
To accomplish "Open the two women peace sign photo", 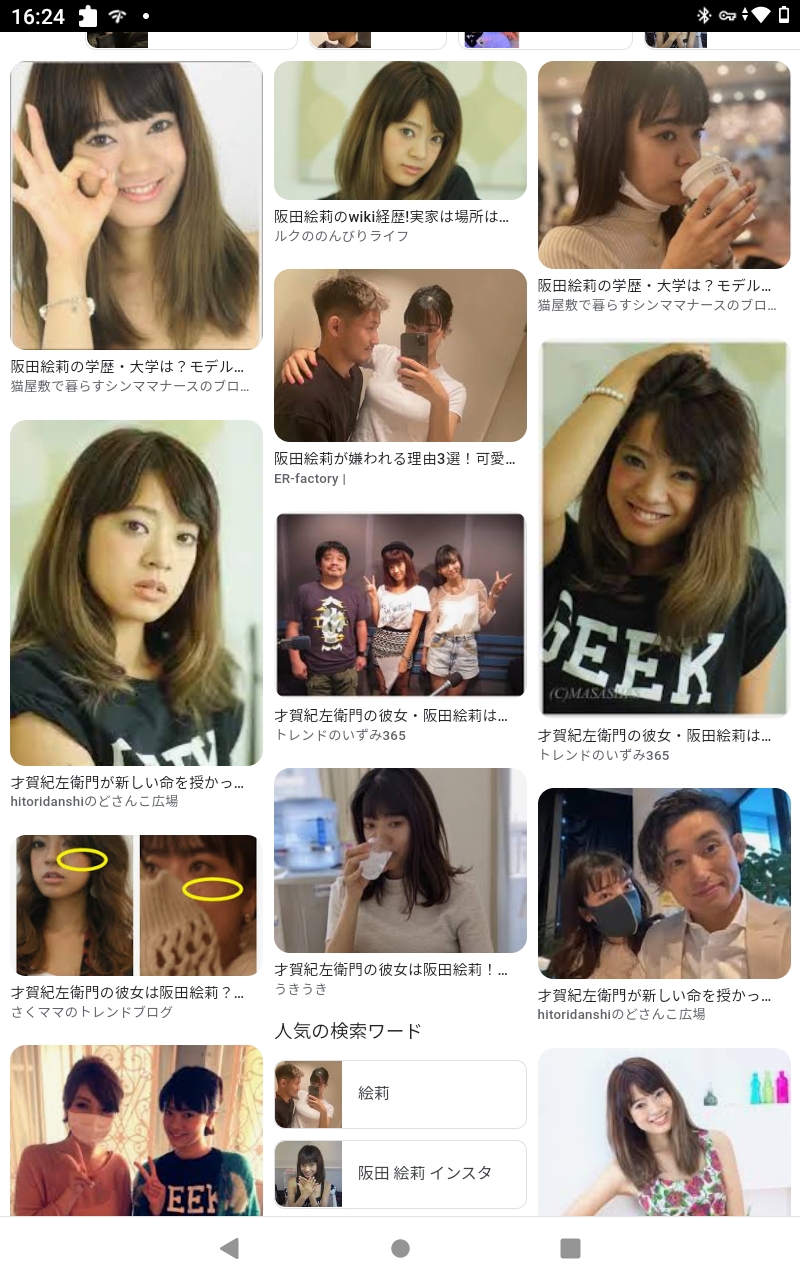I will coord(136,1130).
